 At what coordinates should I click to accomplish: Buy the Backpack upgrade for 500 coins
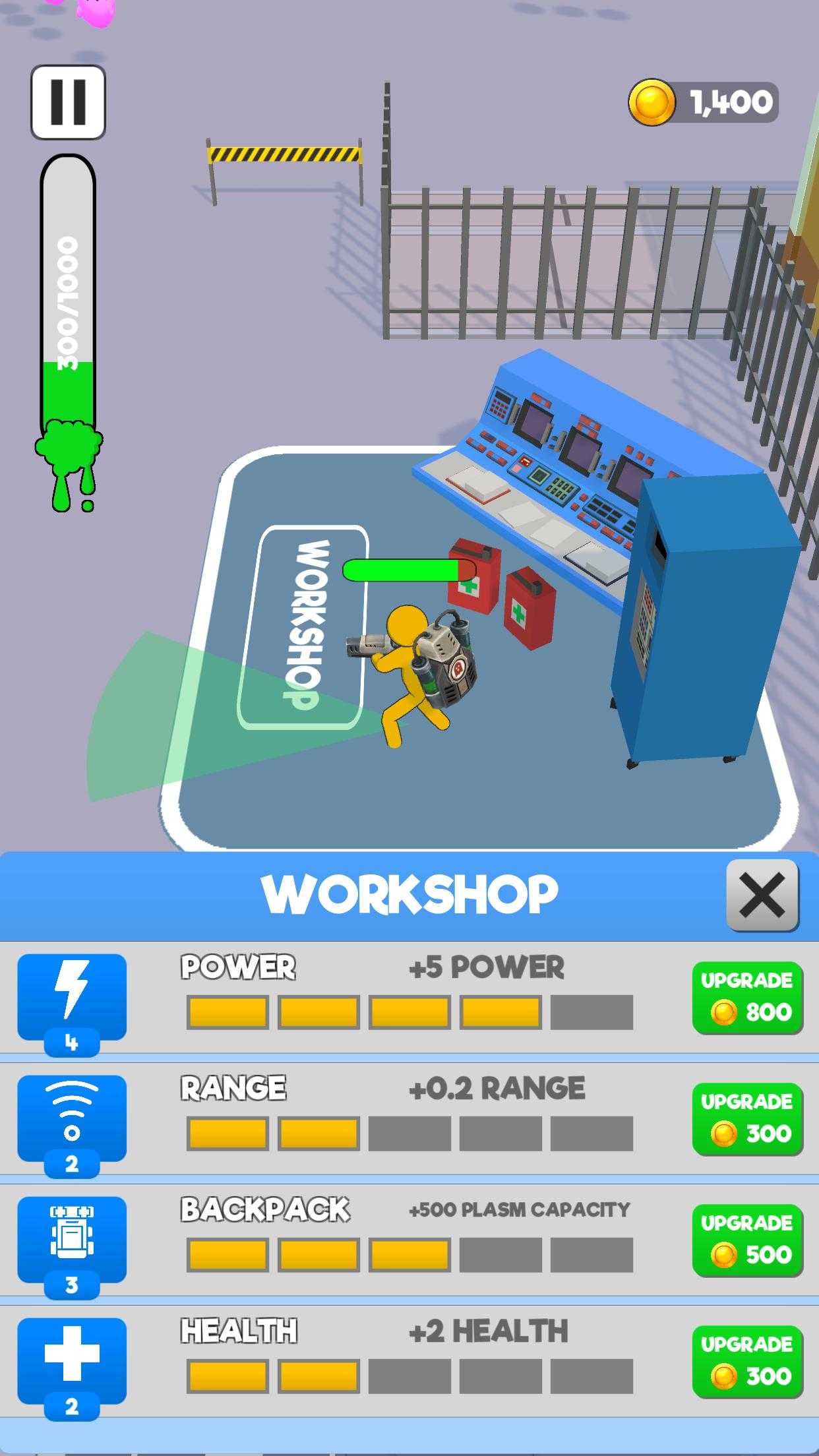click(x=747, y=1240)
